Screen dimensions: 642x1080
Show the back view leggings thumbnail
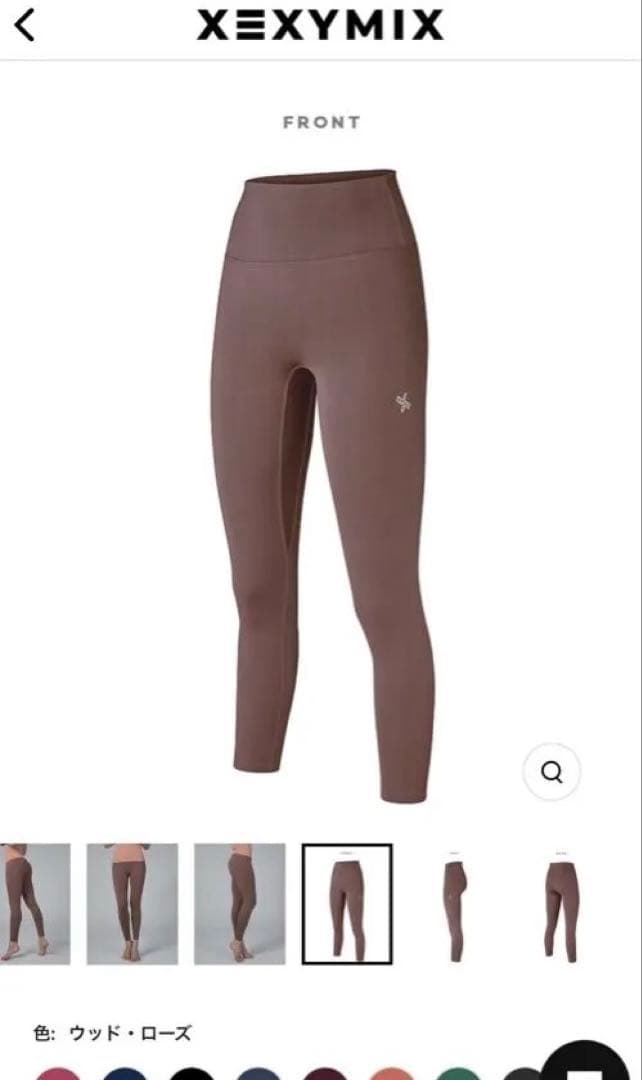(x=561, y=905)
